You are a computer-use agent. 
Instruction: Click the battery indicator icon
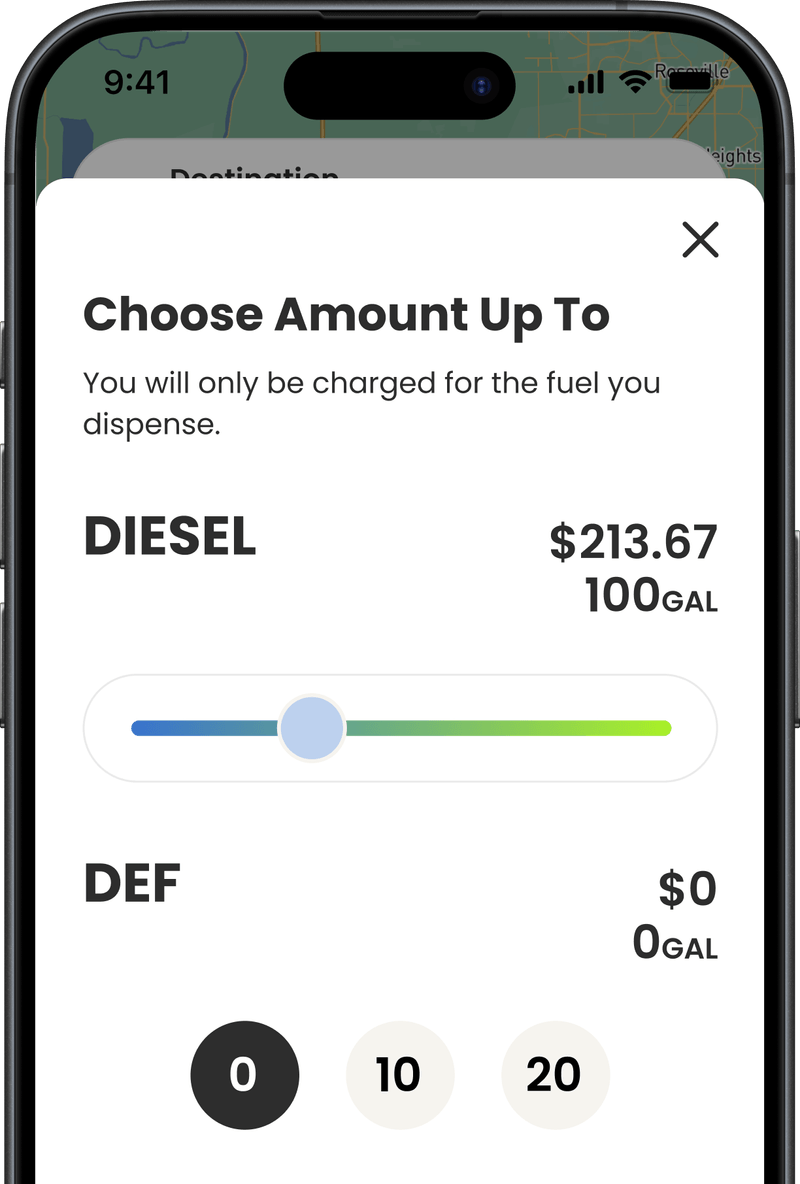tap(690, 84)
